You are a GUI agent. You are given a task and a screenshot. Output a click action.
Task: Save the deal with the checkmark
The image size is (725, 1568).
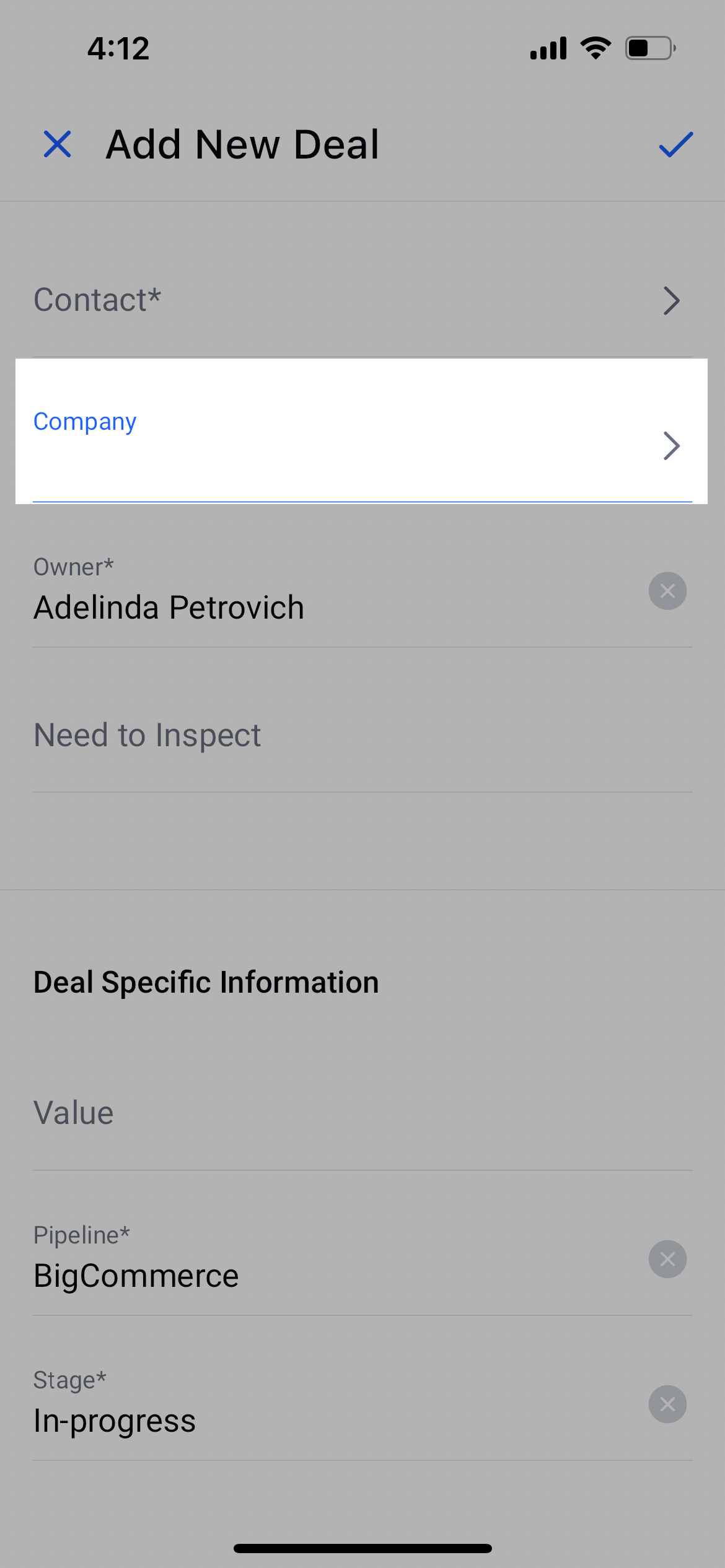(675, 144)
